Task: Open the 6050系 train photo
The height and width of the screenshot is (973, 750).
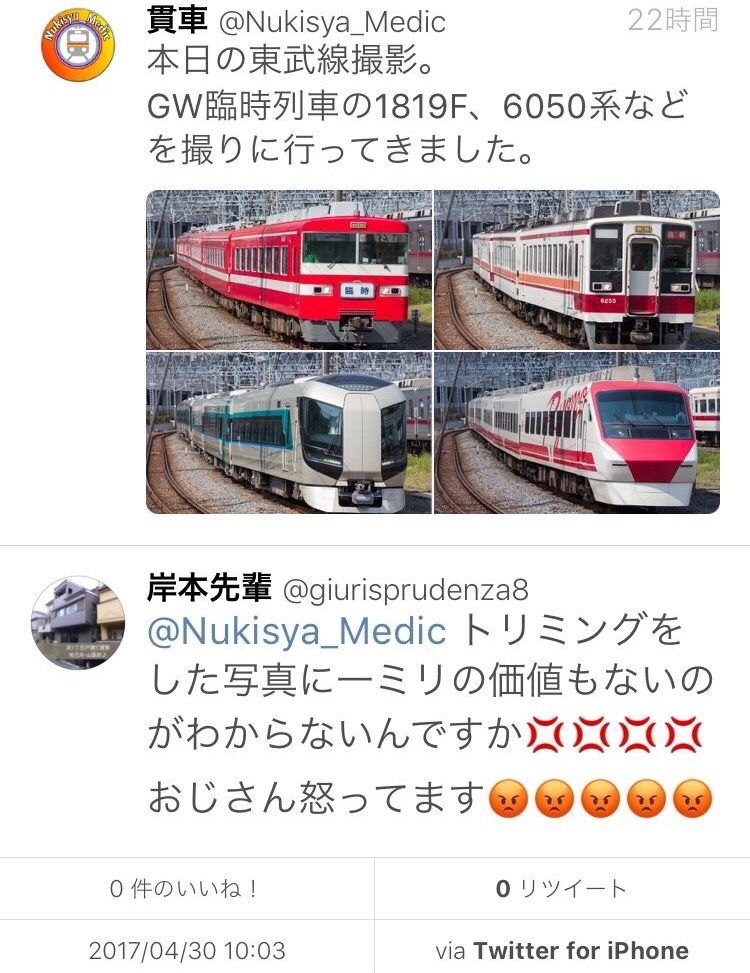Action: point(577,269)
